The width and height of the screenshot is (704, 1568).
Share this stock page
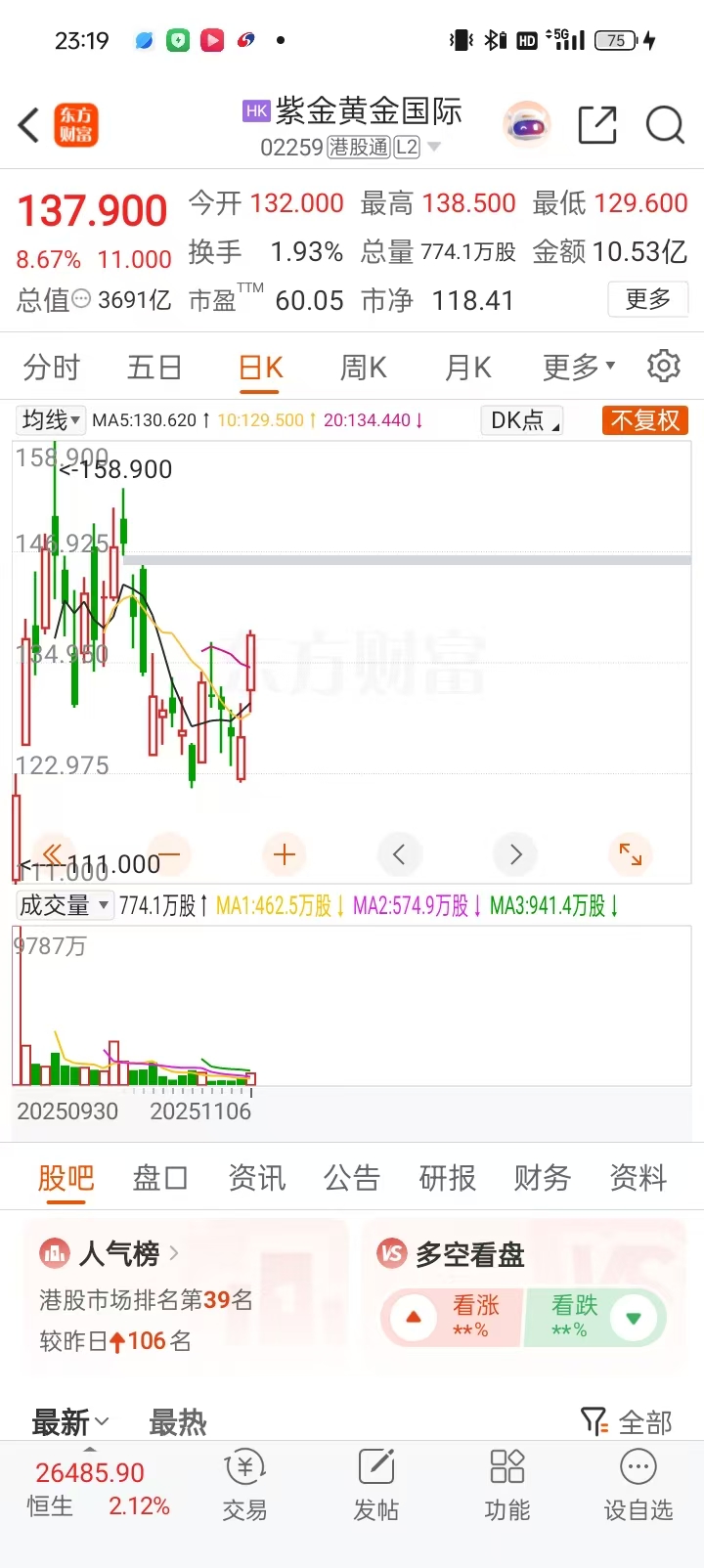coord(597,126)
